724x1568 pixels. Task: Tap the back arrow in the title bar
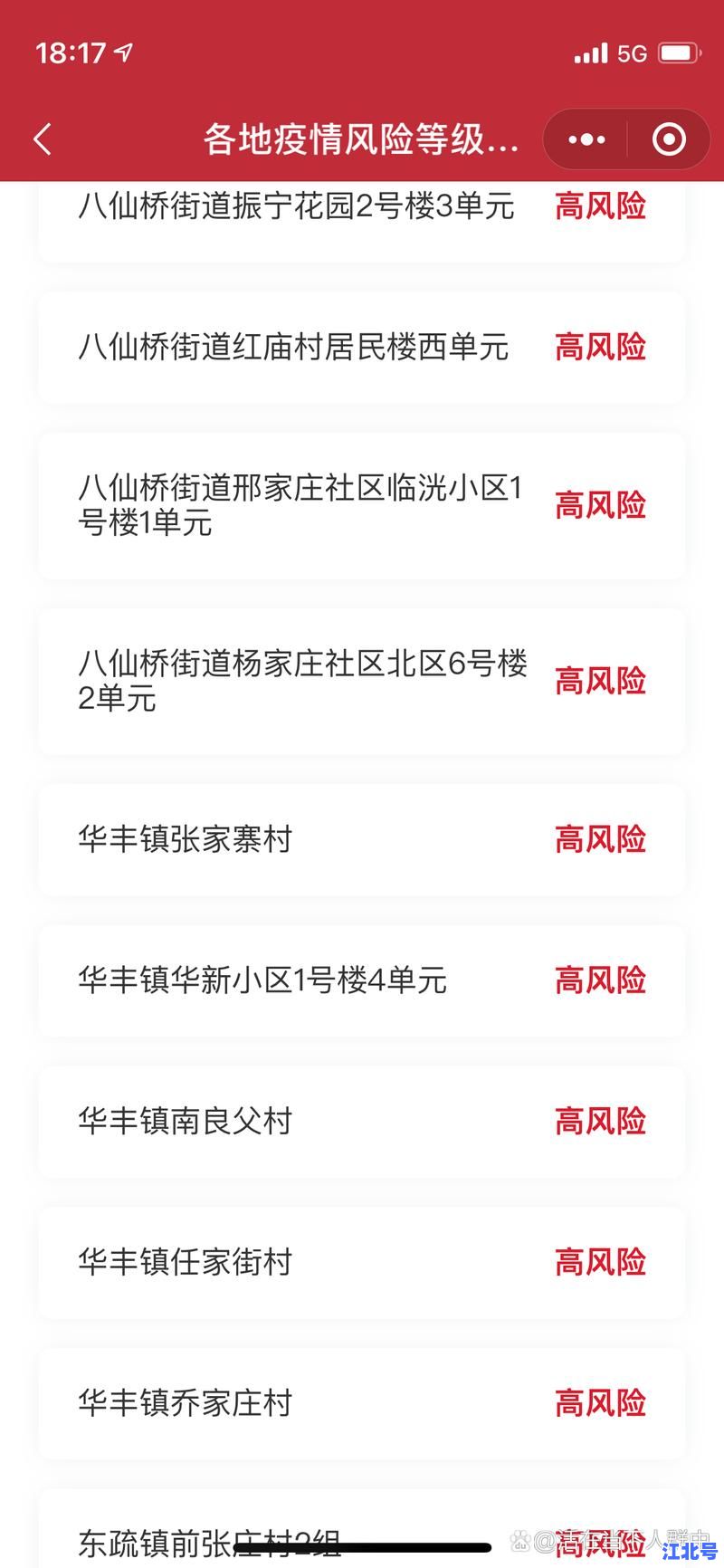41,140
